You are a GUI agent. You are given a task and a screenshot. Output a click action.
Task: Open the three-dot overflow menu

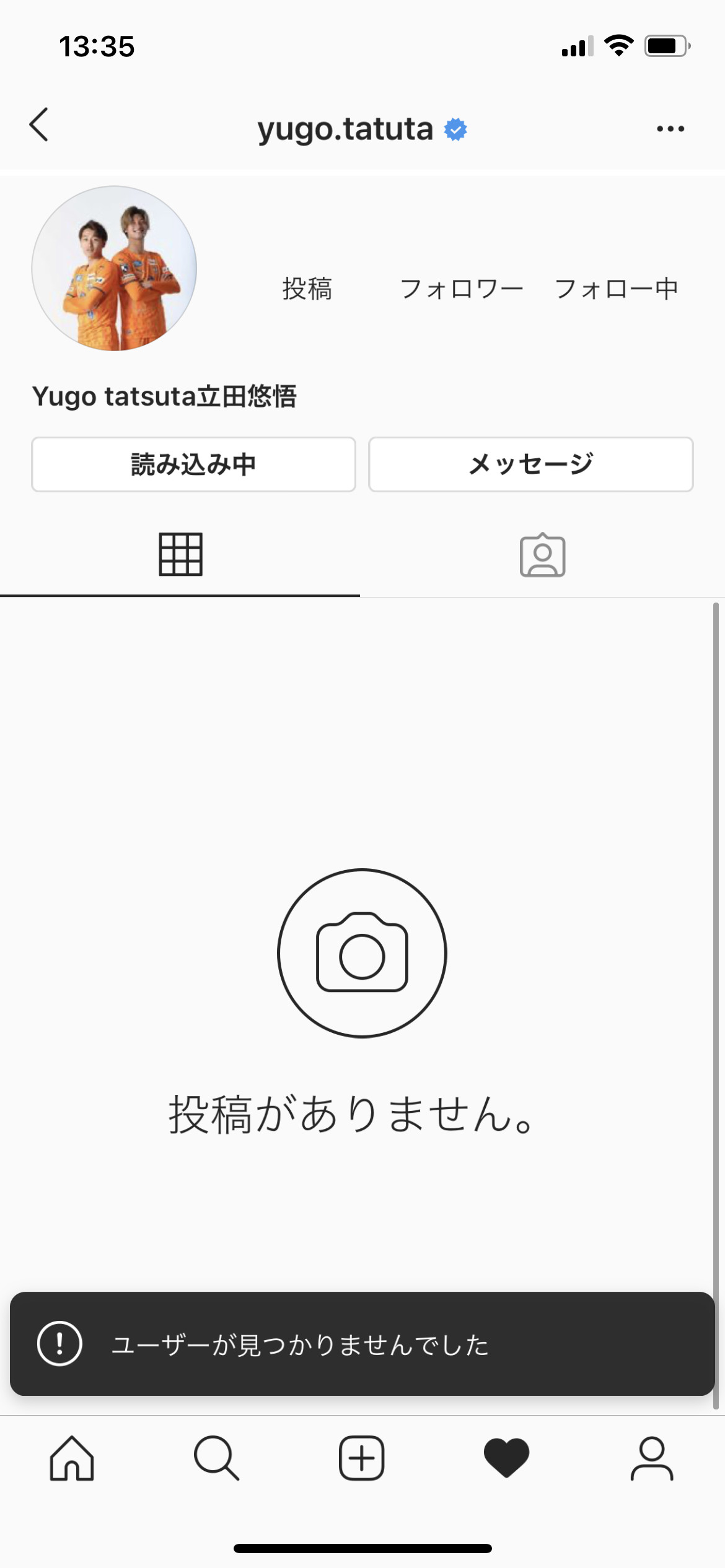(670, 129)
